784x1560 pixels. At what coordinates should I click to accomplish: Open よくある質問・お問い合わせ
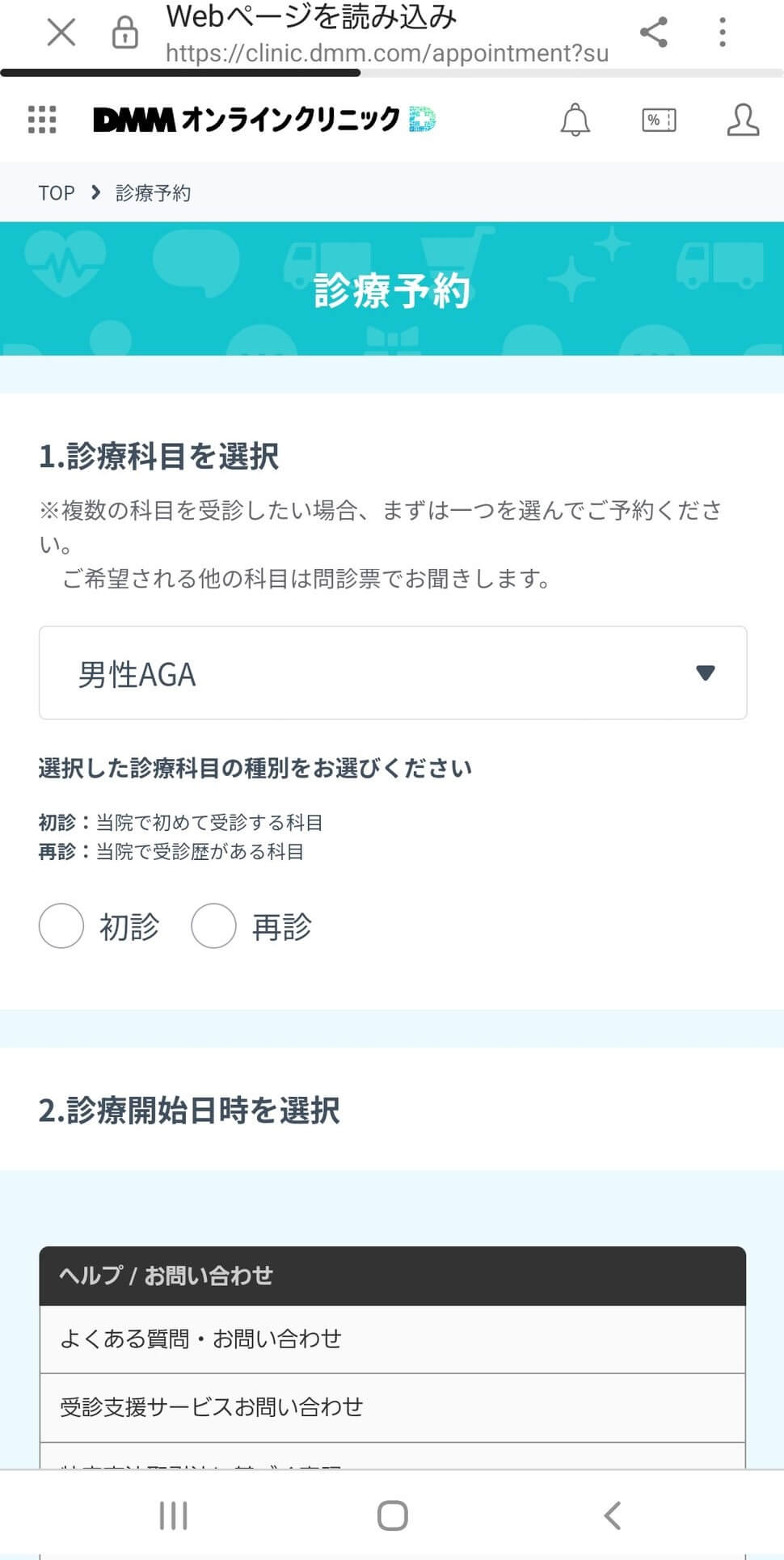coord(393,1339)
